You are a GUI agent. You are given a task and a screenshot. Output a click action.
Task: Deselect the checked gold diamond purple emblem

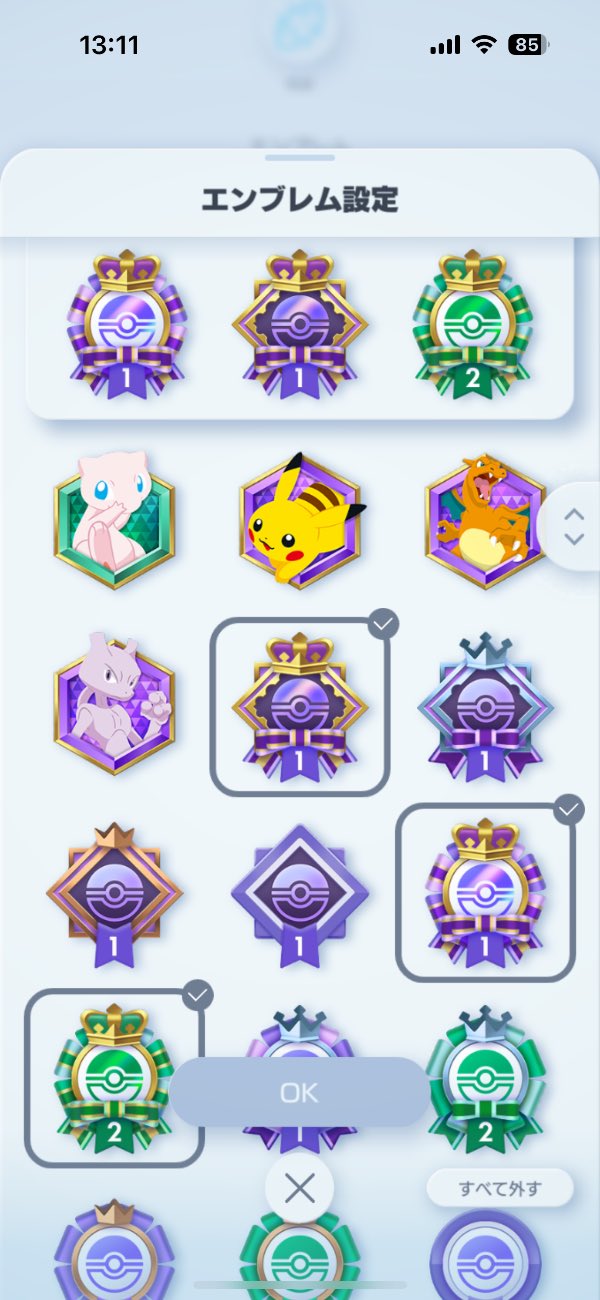(300, 706)
